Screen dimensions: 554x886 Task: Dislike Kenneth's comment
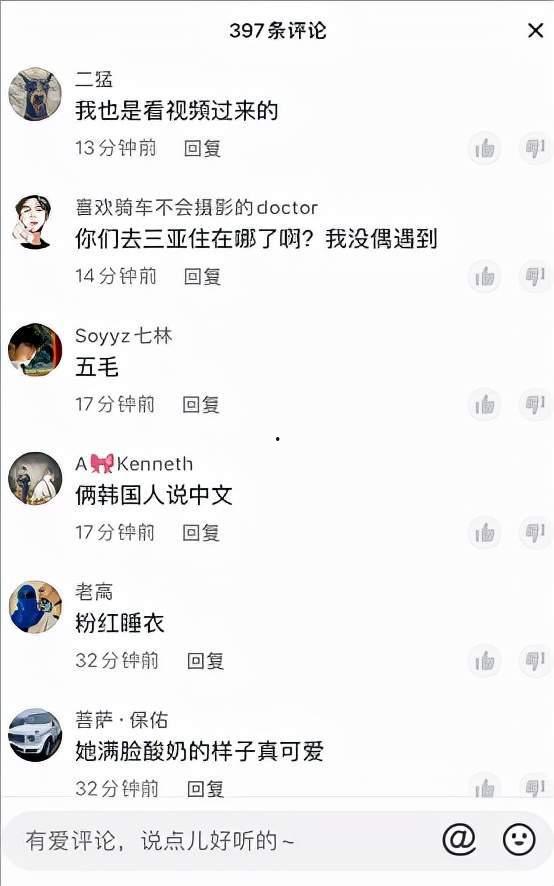(534, 533)
